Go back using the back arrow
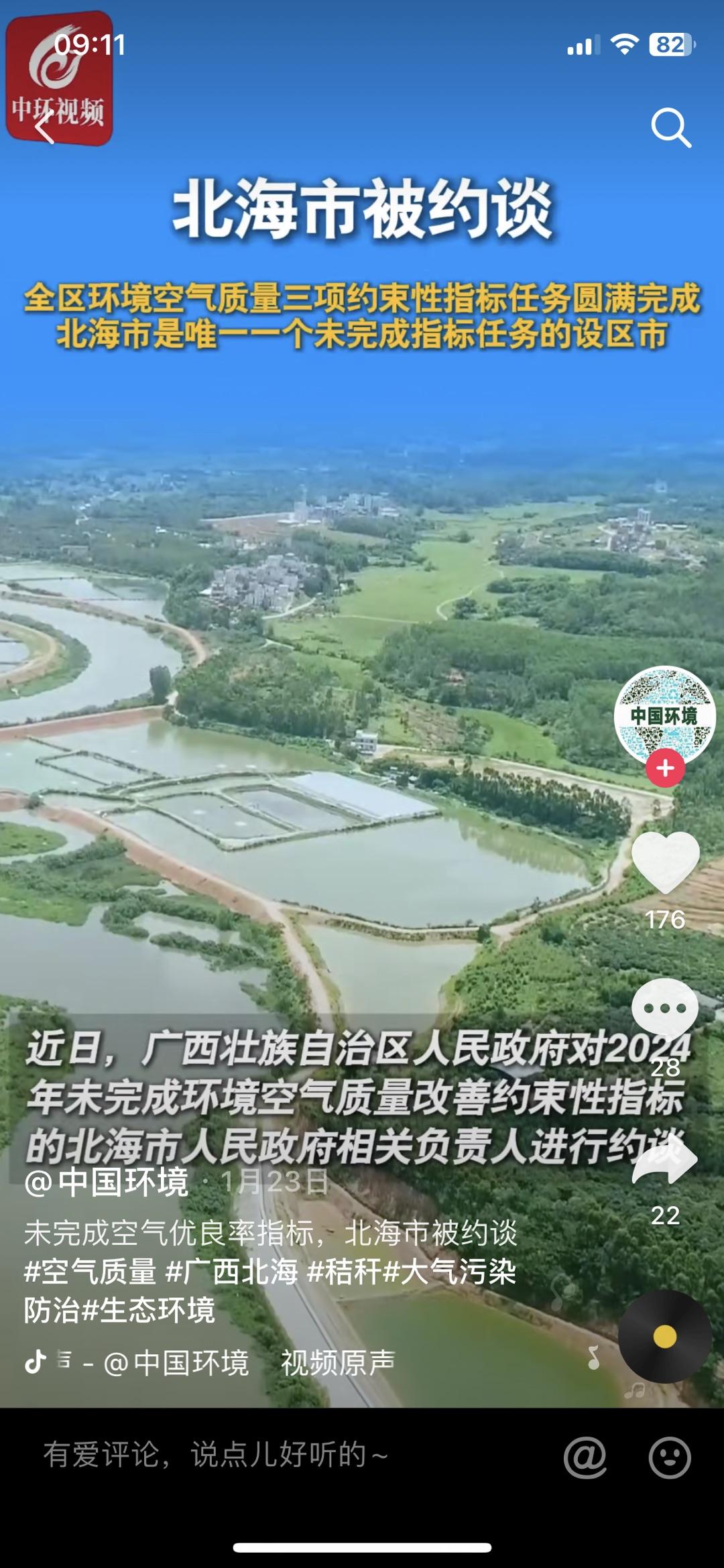The height and width of the screenshot is (1568, 724). tap(45, 127)
